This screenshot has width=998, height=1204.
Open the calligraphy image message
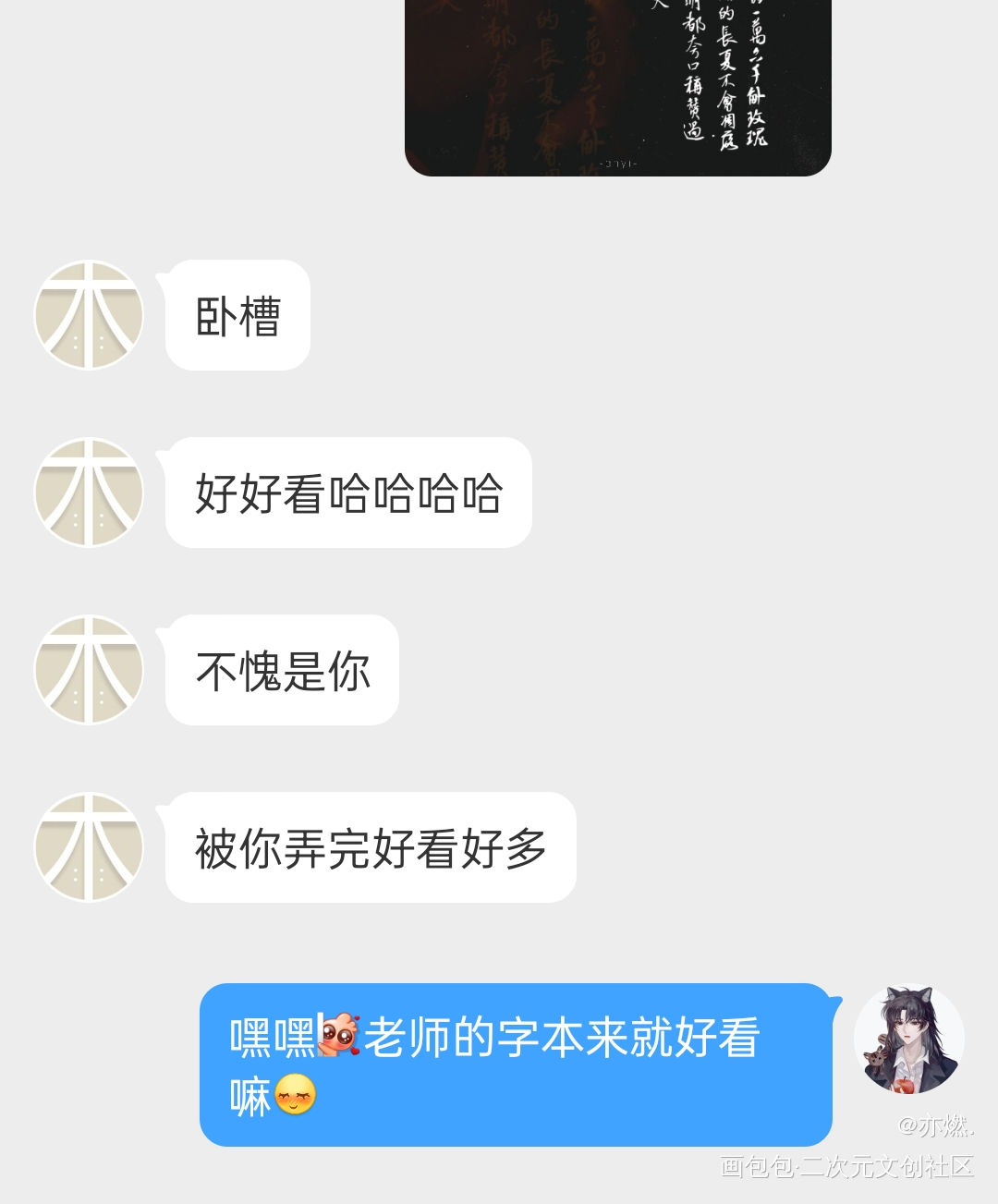617,88
